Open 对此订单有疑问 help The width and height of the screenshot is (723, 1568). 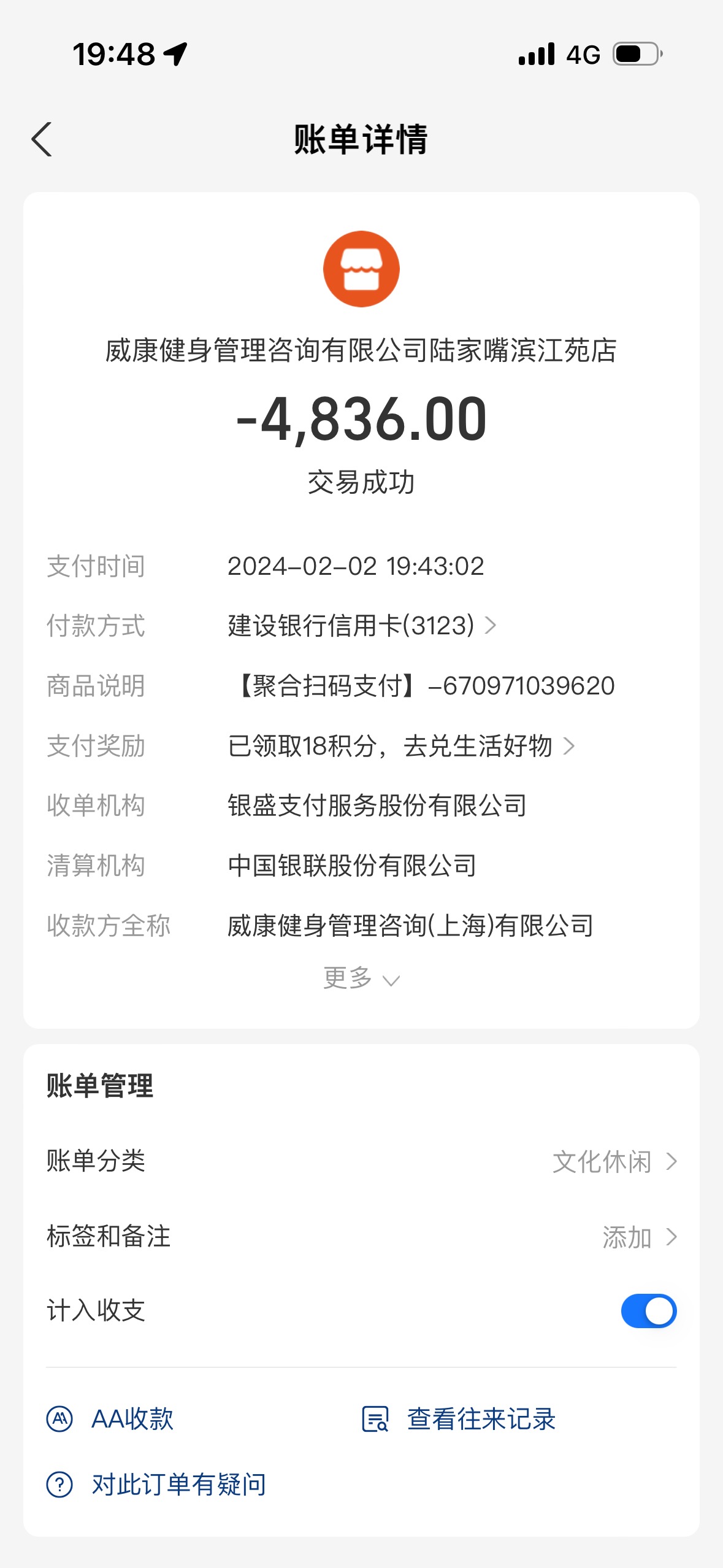156,1485
